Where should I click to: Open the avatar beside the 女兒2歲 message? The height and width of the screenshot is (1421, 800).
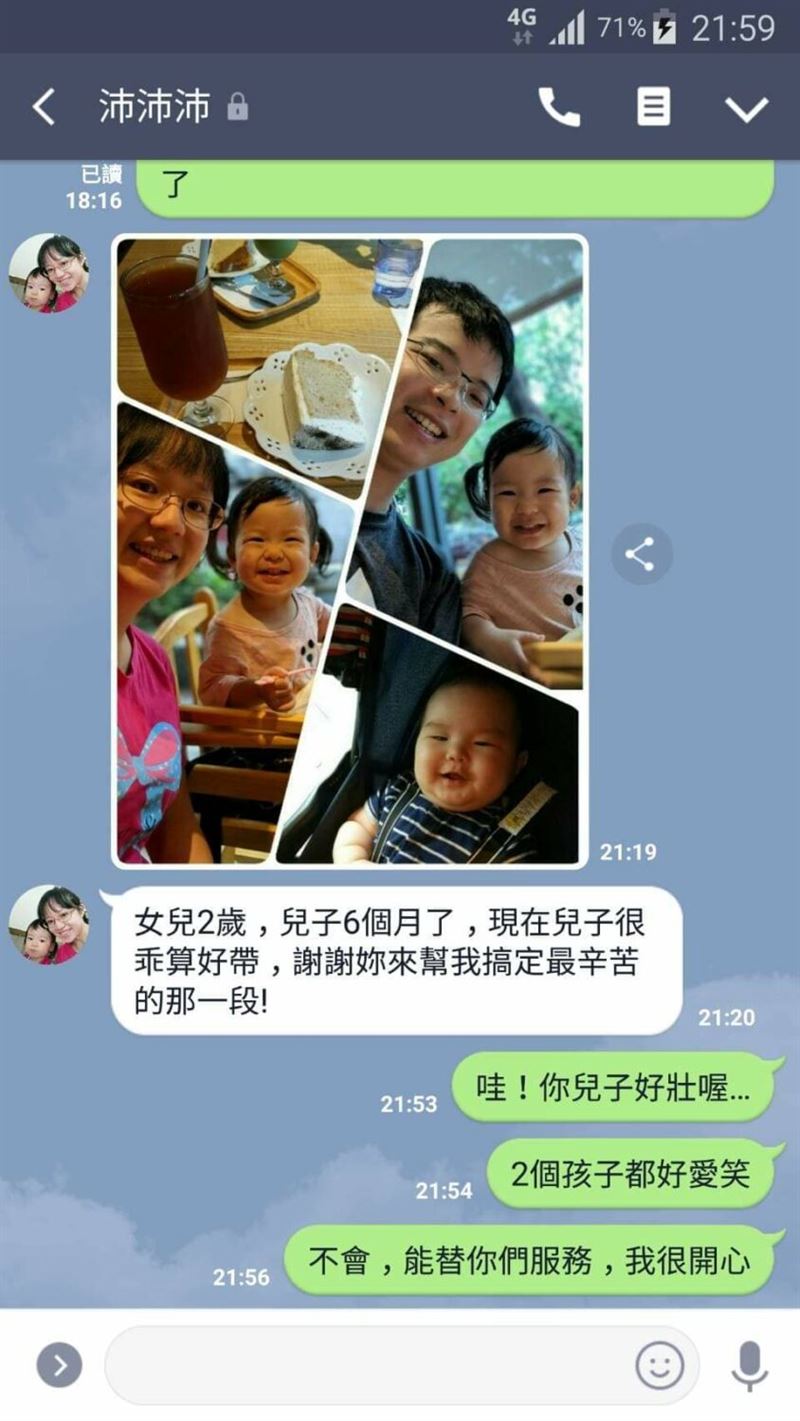[x=49, y=925]
